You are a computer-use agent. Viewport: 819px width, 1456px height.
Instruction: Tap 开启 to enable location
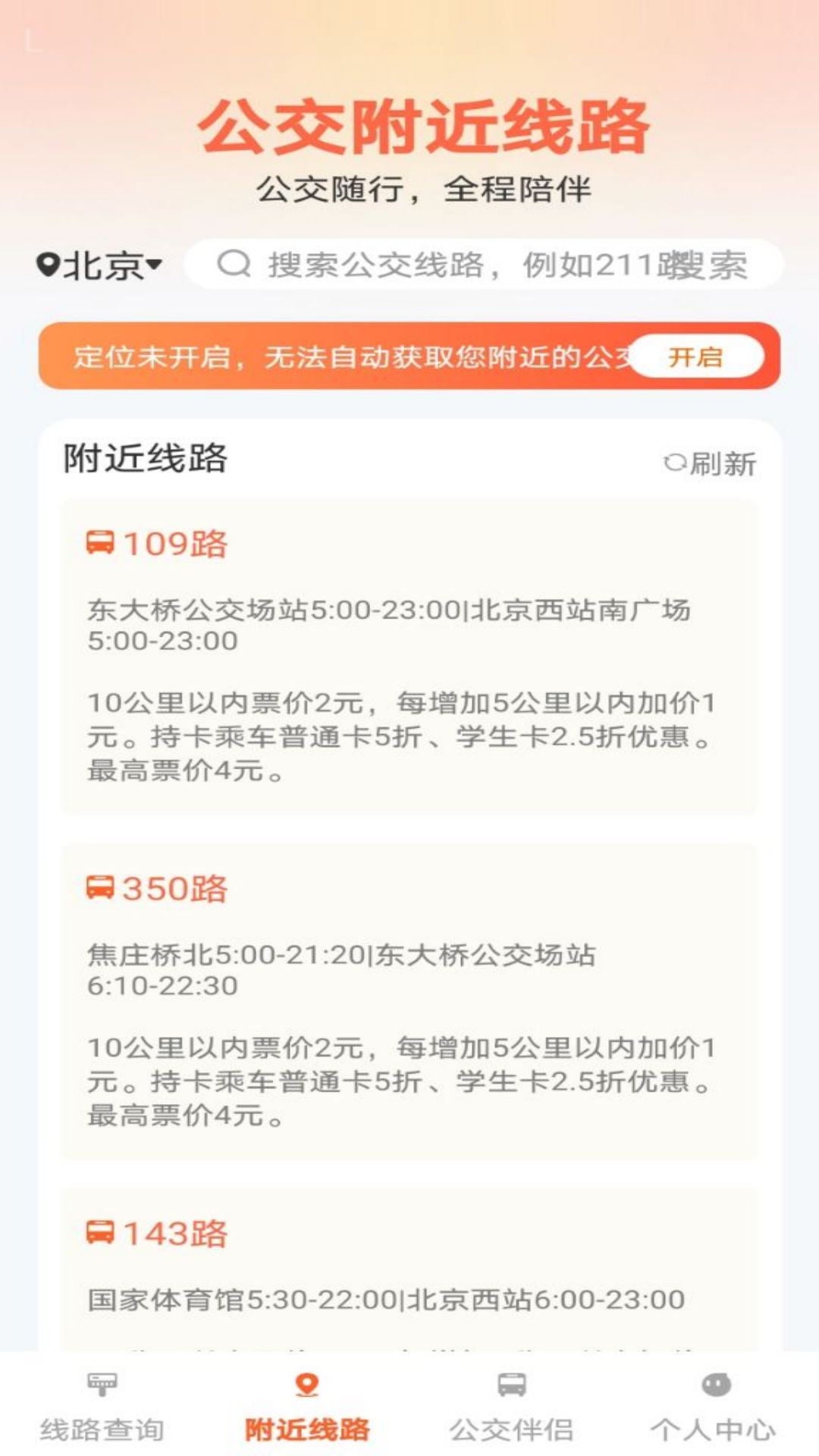click(696, 356)
